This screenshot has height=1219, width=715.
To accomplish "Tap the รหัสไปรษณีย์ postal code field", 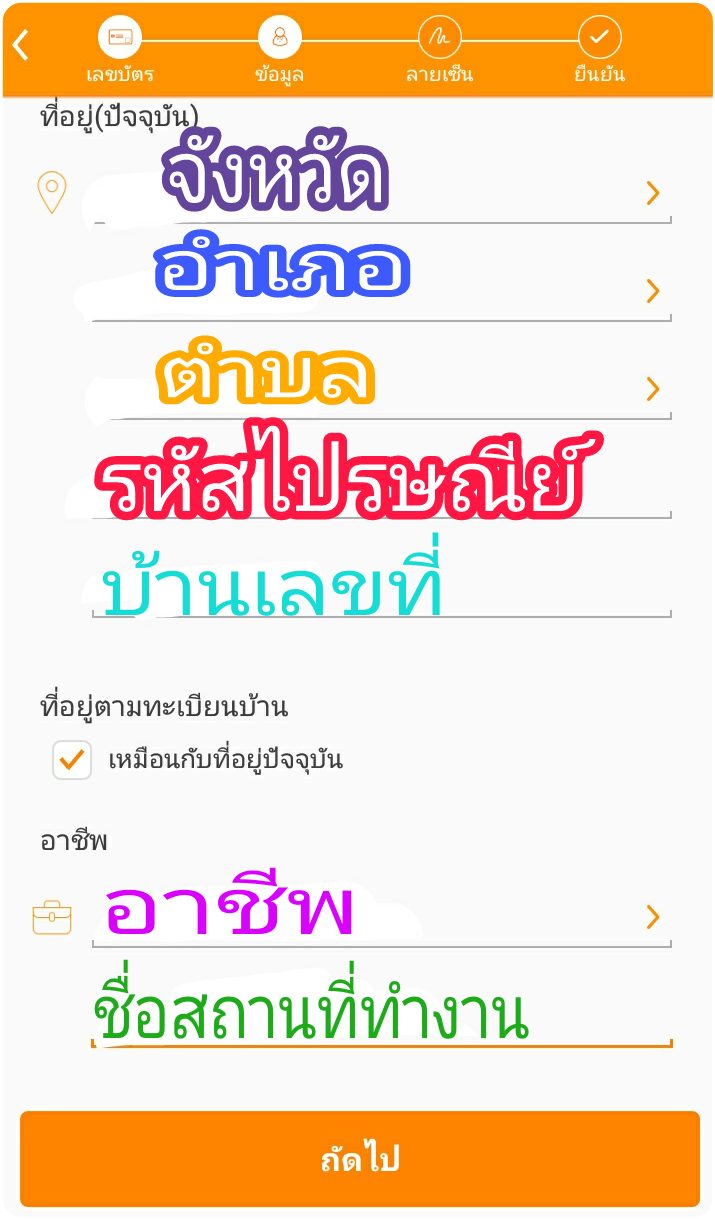I will 381,487.
